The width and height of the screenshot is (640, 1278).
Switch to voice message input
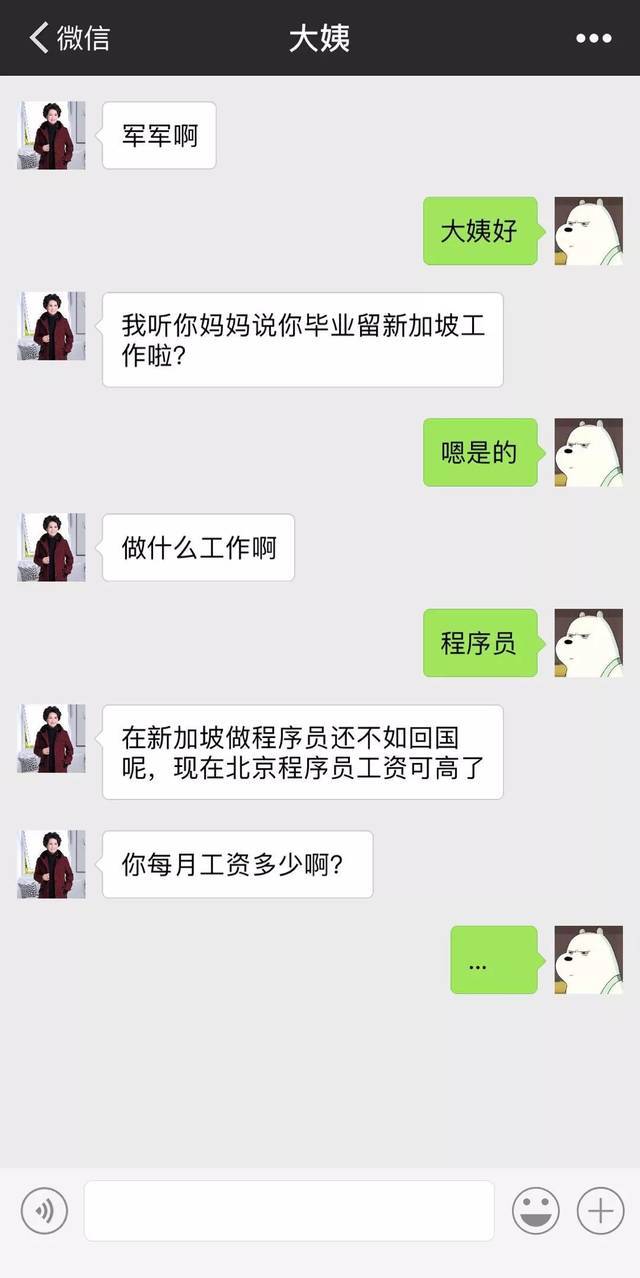pos(44,1212)
